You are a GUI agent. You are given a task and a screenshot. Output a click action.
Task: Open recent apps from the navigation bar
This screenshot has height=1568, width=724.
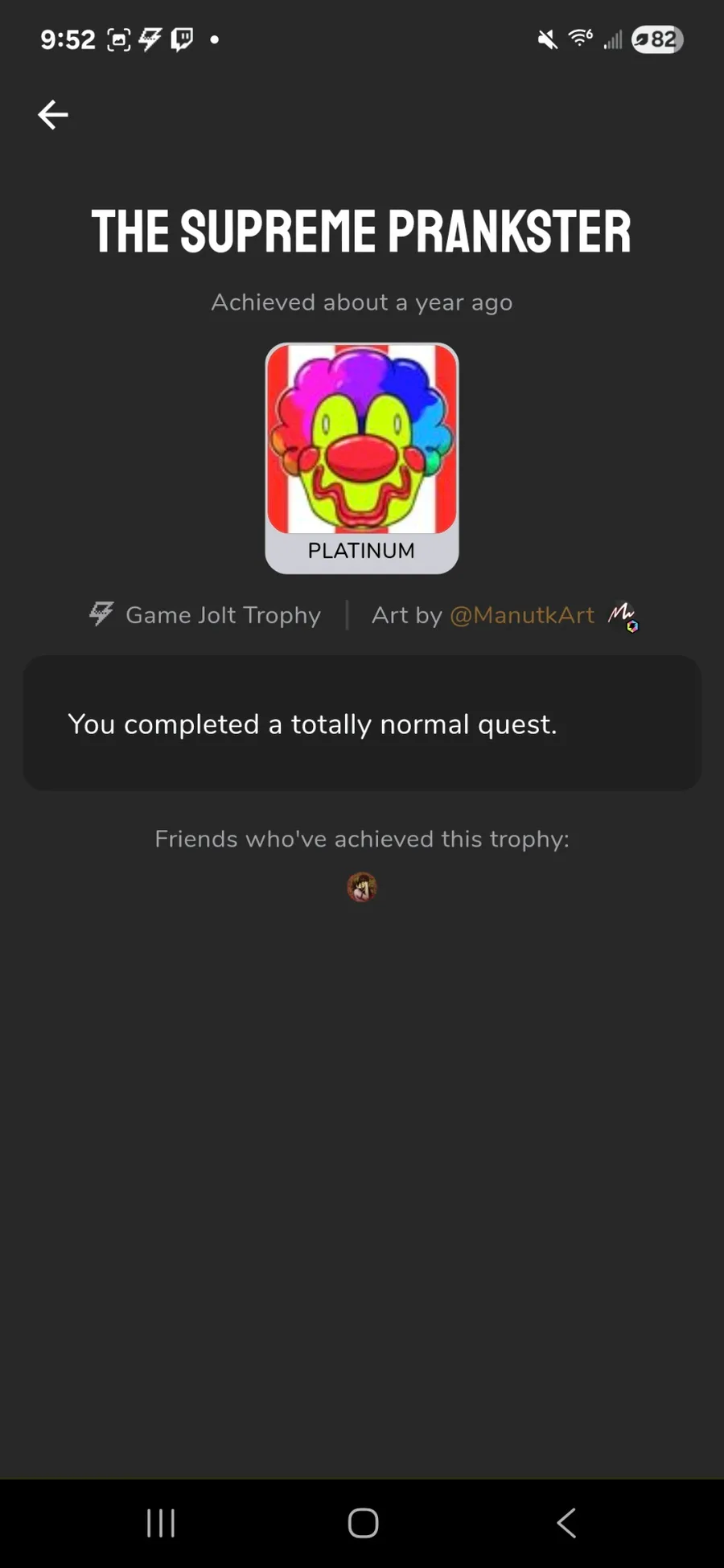tap(161, 1522)
